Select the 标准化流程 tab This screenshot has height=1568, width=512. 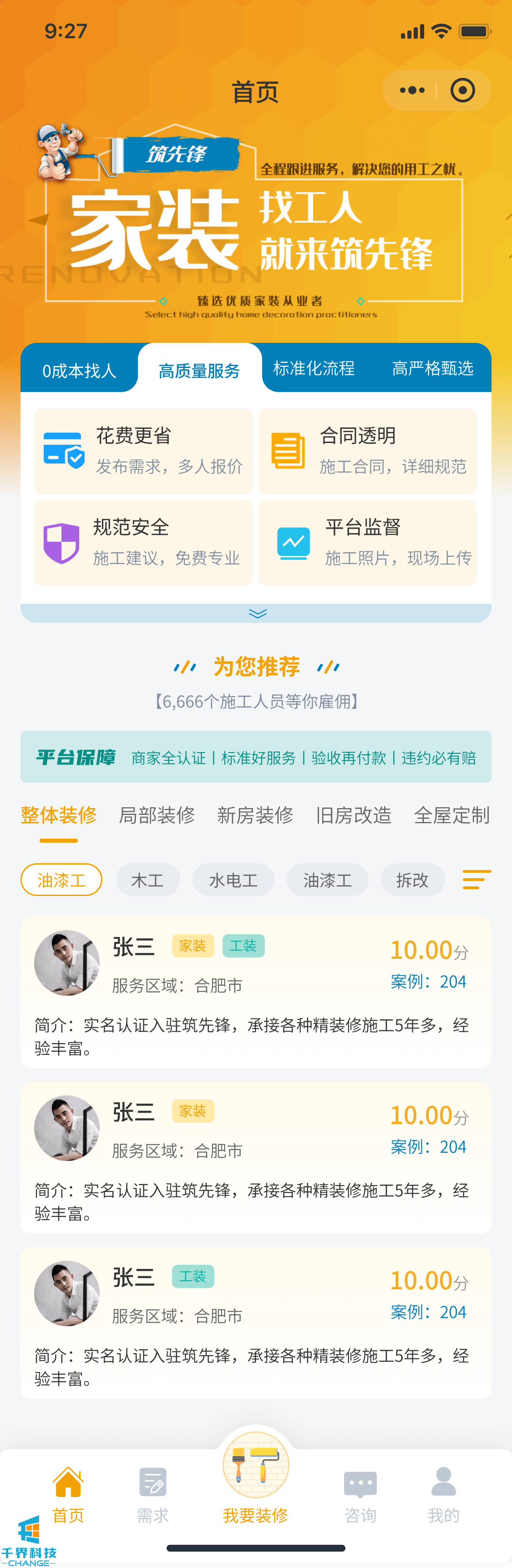(x=314, y=368)
